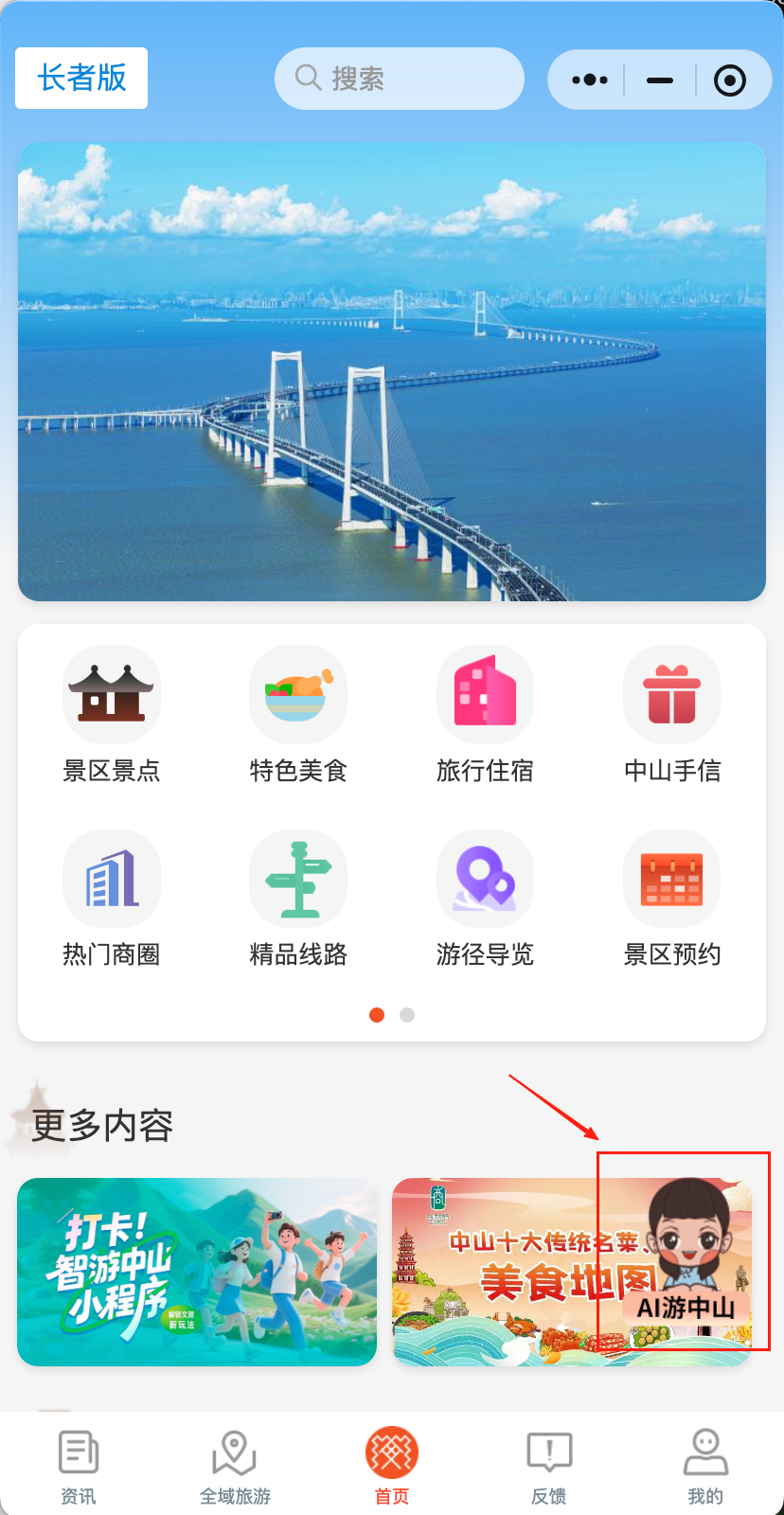Minimize the mini program with the dash icon

[660, 80]
